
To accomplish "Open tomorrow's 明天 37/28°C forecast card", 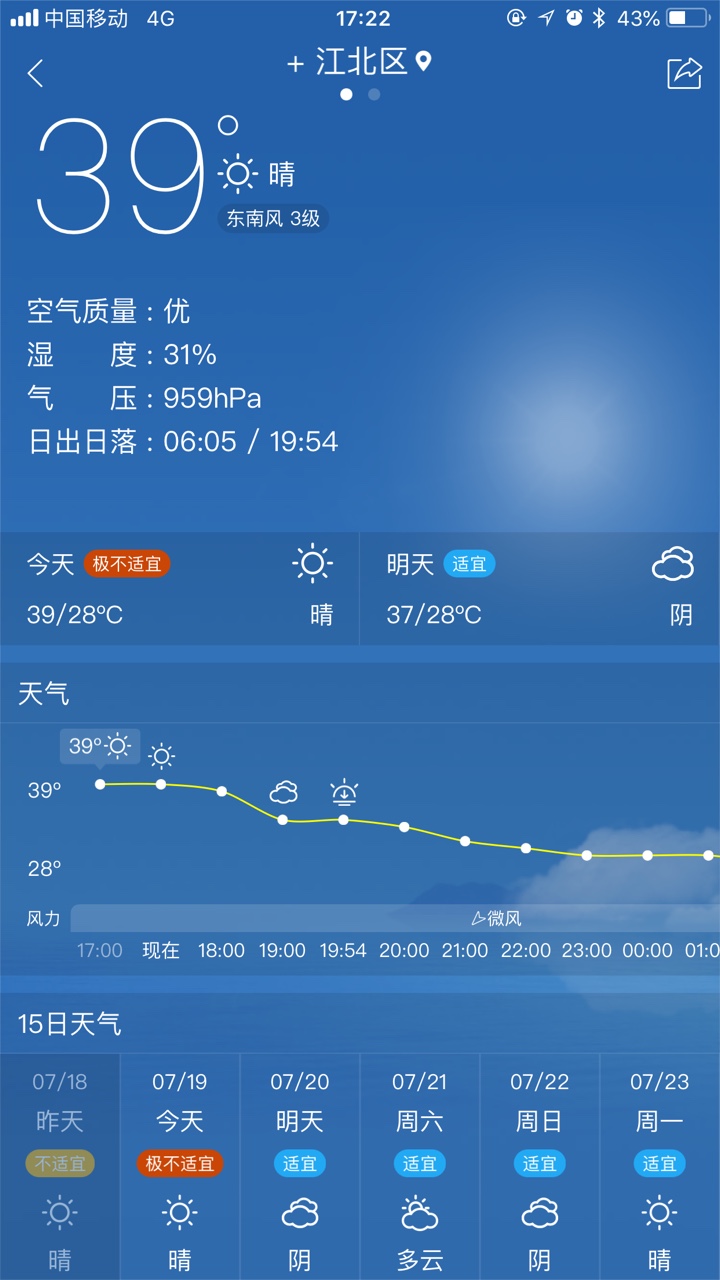I will [x=540, y=588].
